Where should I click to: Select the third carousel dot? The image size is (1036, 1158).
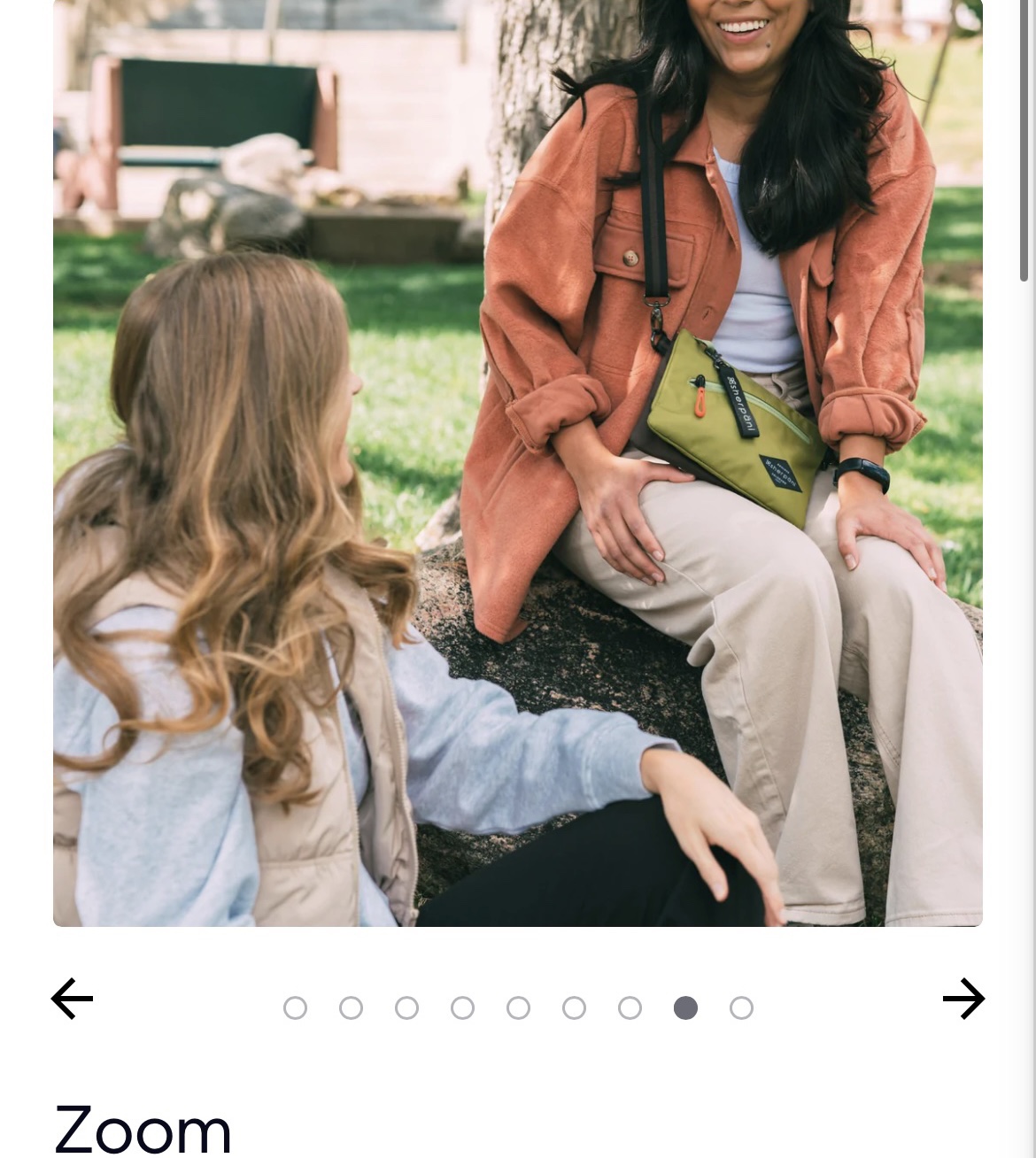click(406, 1008)
